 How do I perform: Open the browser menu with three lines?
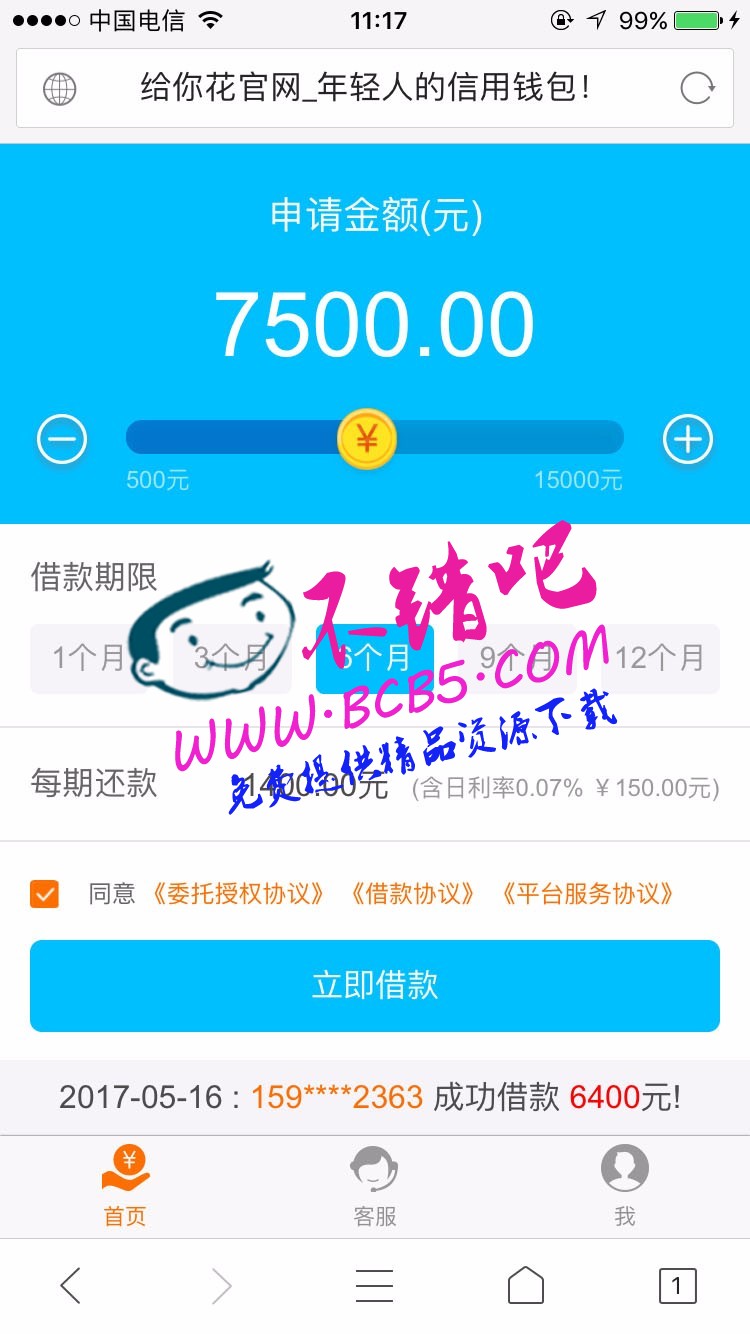(374, 1286)
